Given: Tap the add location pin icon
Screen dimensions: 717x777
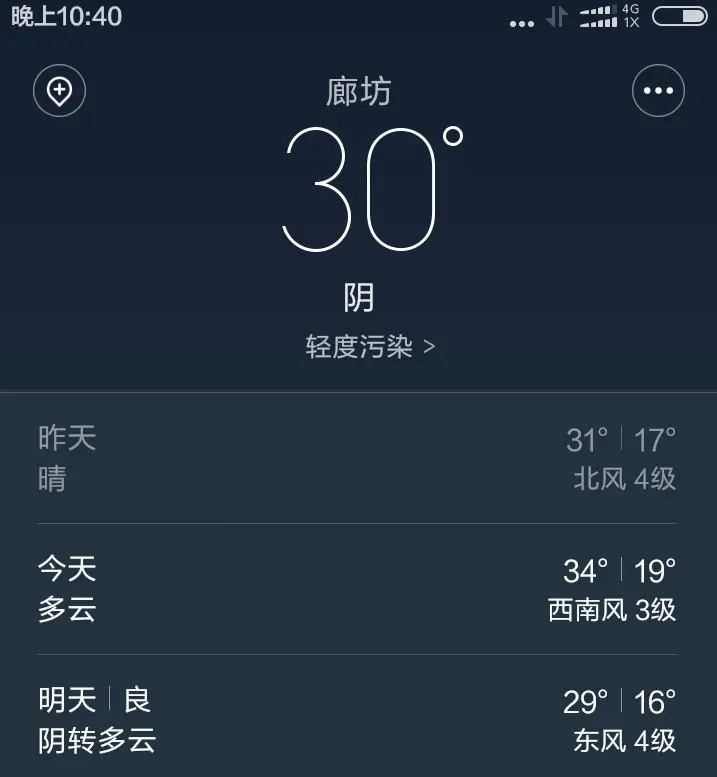Looking at the screenshot, I should (x=60, y=92).
